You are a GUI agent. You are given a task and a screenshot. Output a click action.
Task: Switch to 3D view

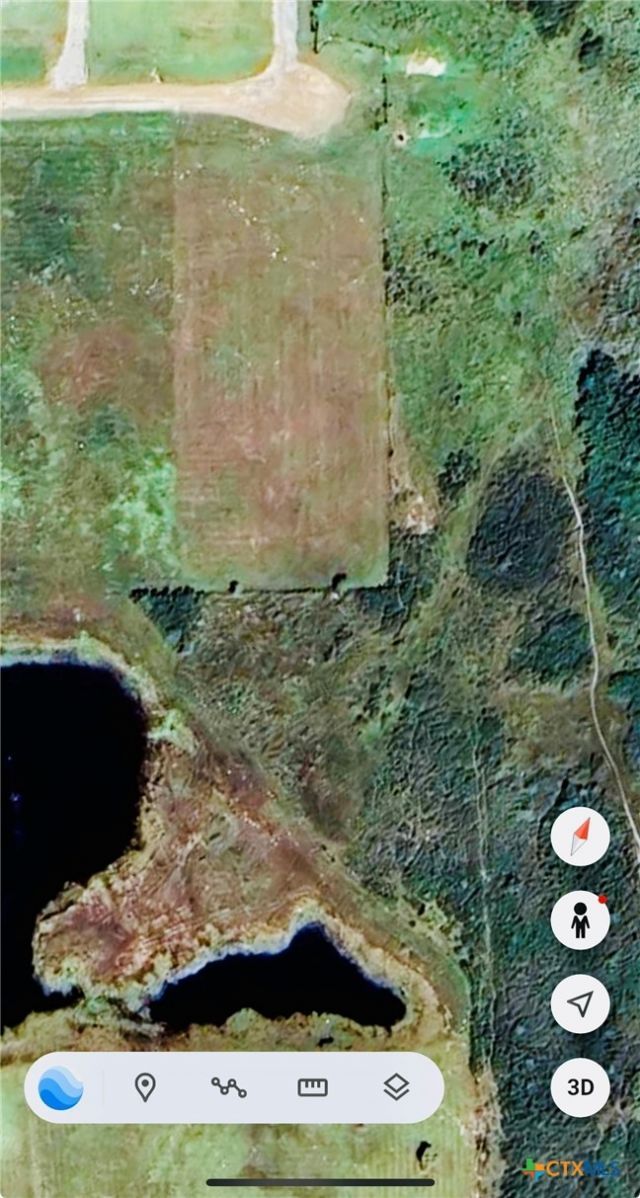click(580, 1087)
